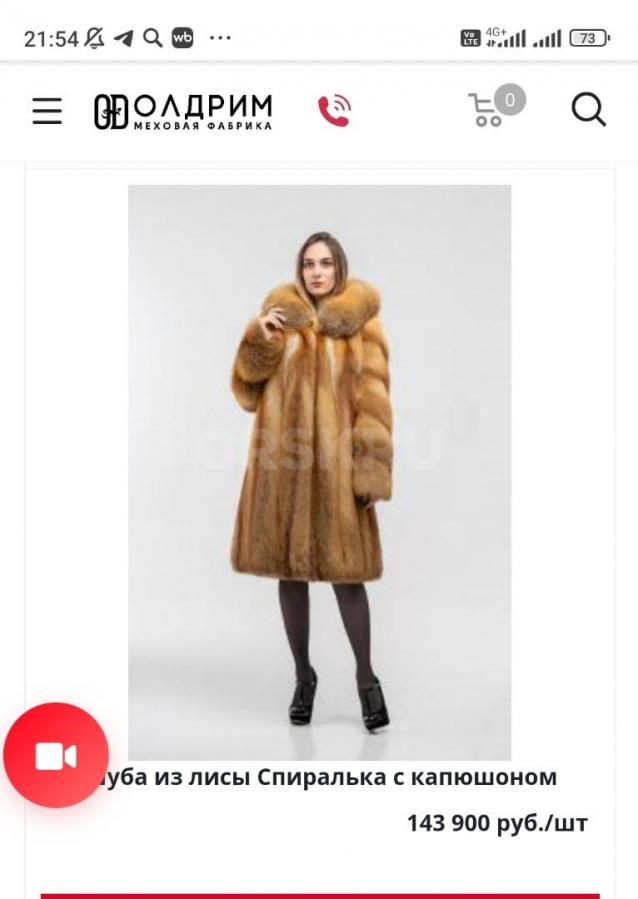Tap the red phone call icon
The width and height of the screenshot is (638, 899).
pyautogui.click(x=334, y=110)
